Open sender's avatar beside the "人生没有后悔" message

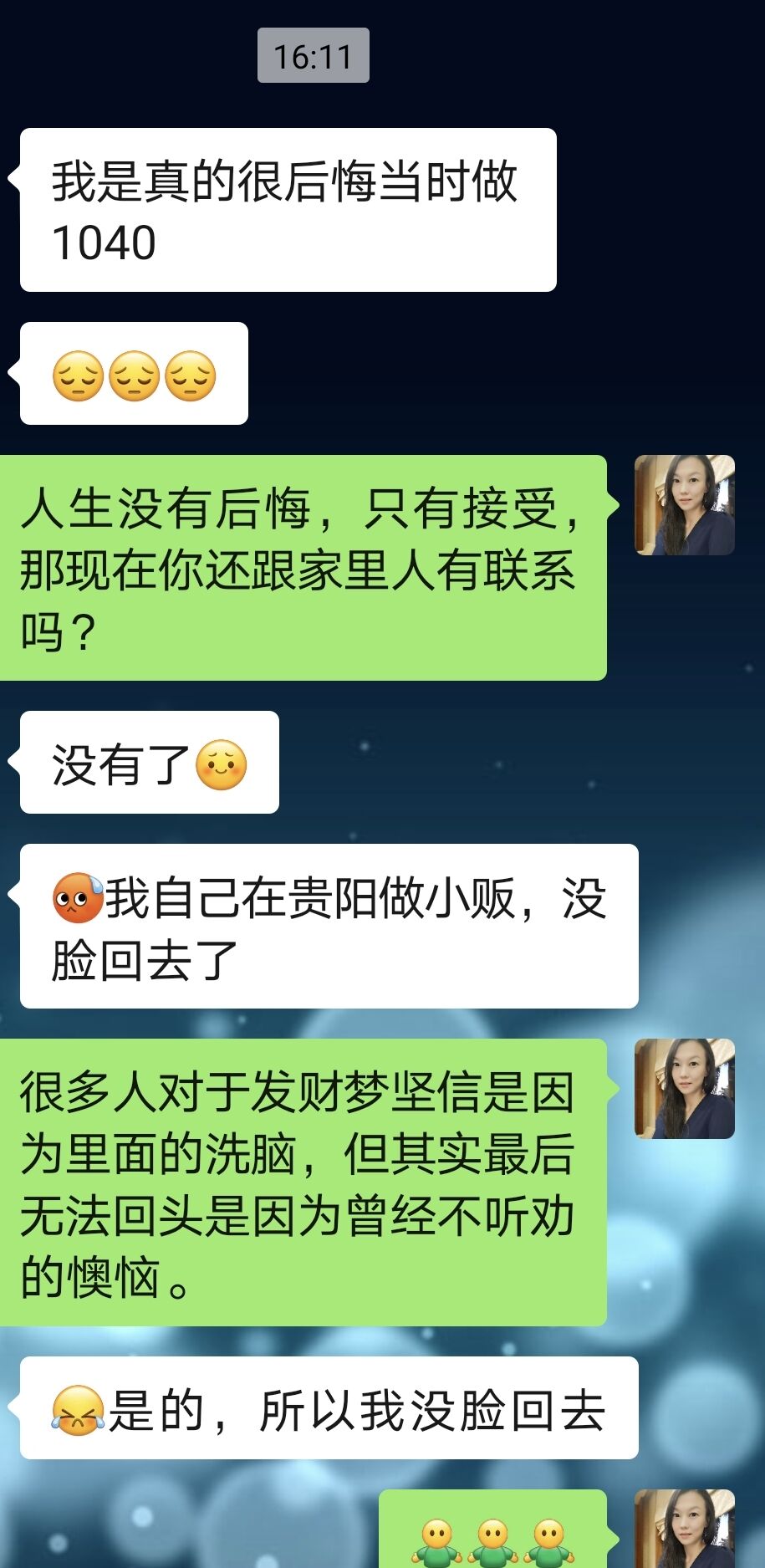tap(684, 505)
